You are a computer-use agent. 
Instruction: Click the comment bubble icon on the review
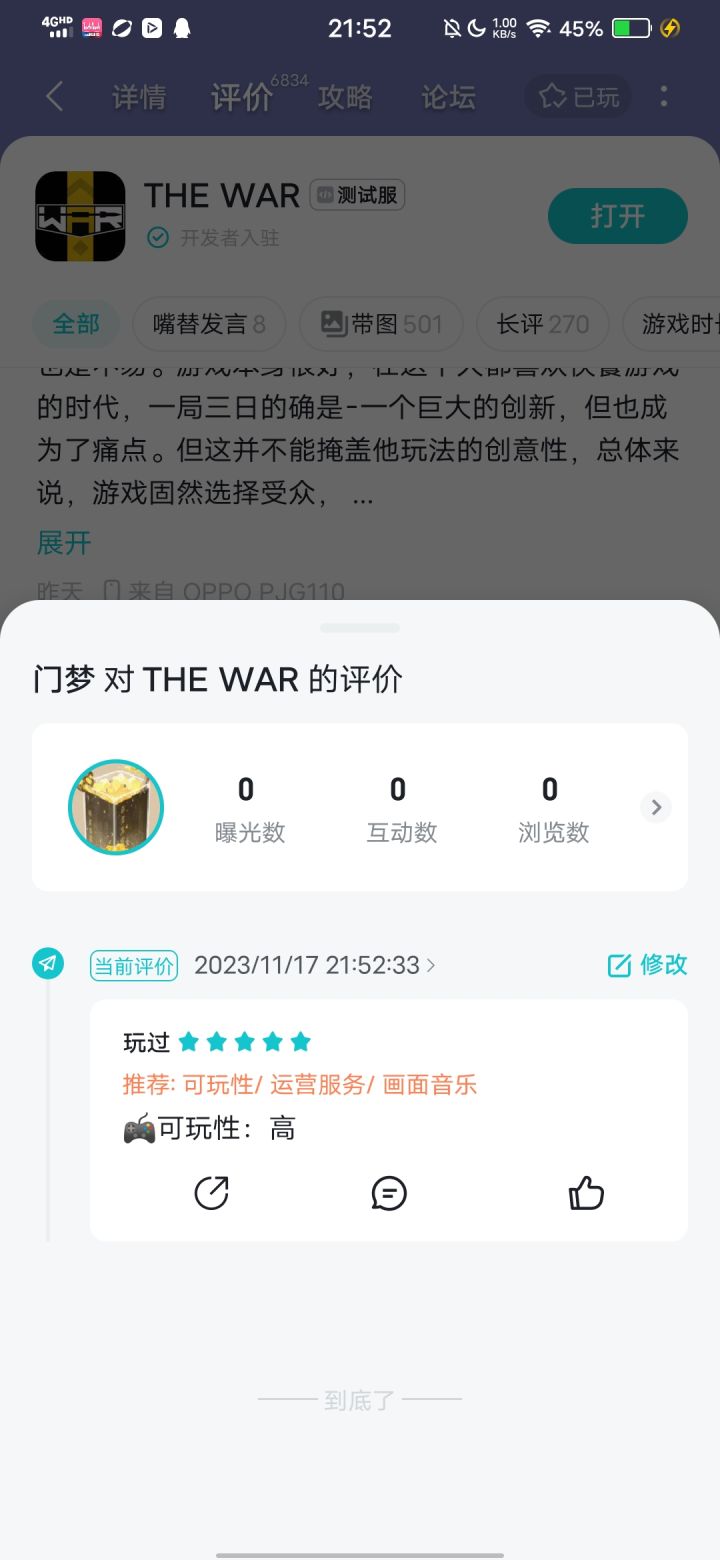click(388, 1192)
